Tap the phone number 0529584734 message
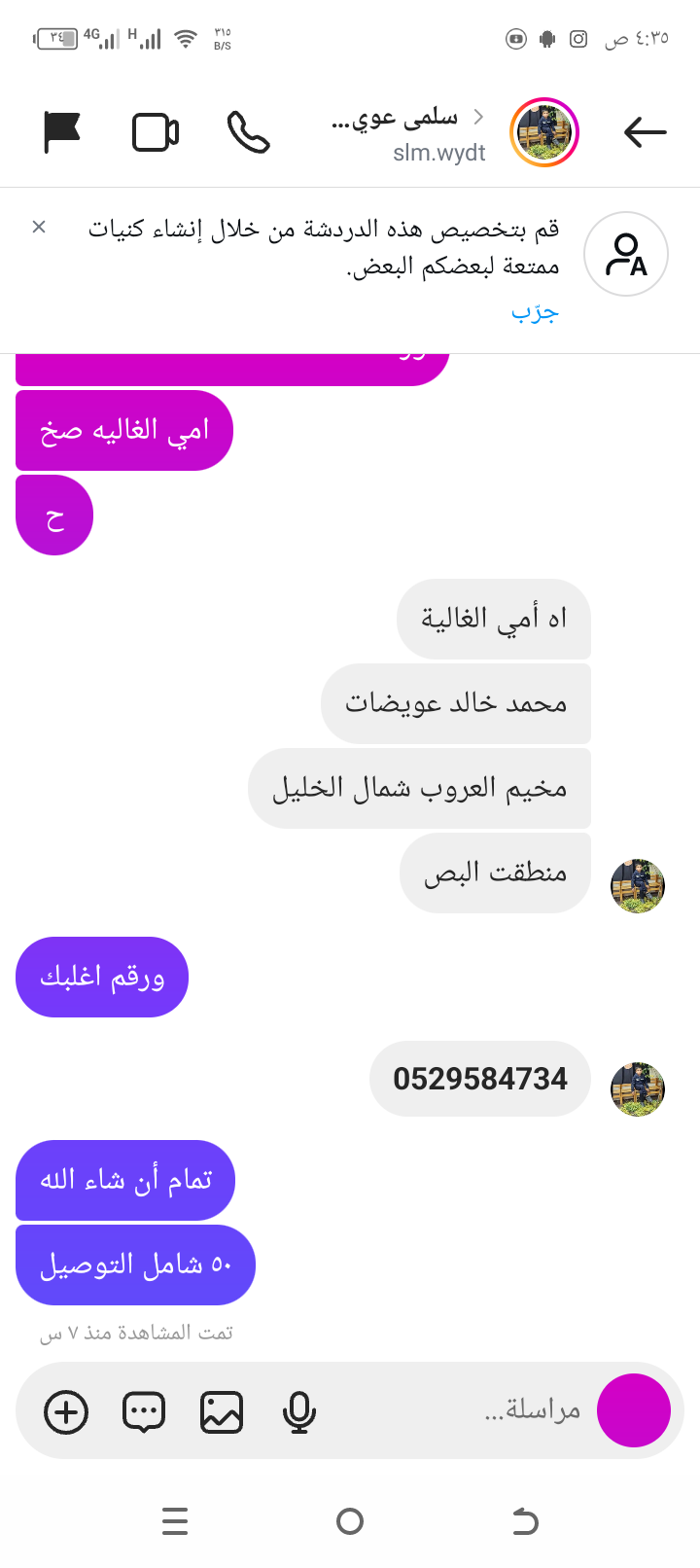 (x=479, y=1079)
